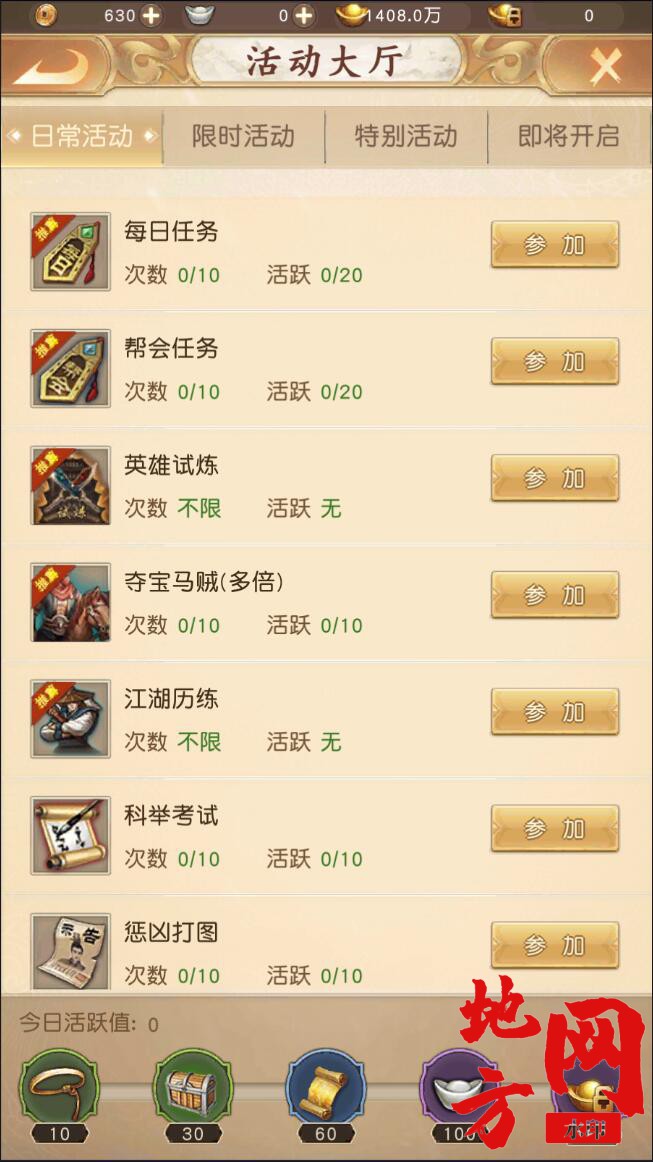Tap 参加 for 夺宝马贼(多倍)
653x1162 pixels.
click(554, 596)
